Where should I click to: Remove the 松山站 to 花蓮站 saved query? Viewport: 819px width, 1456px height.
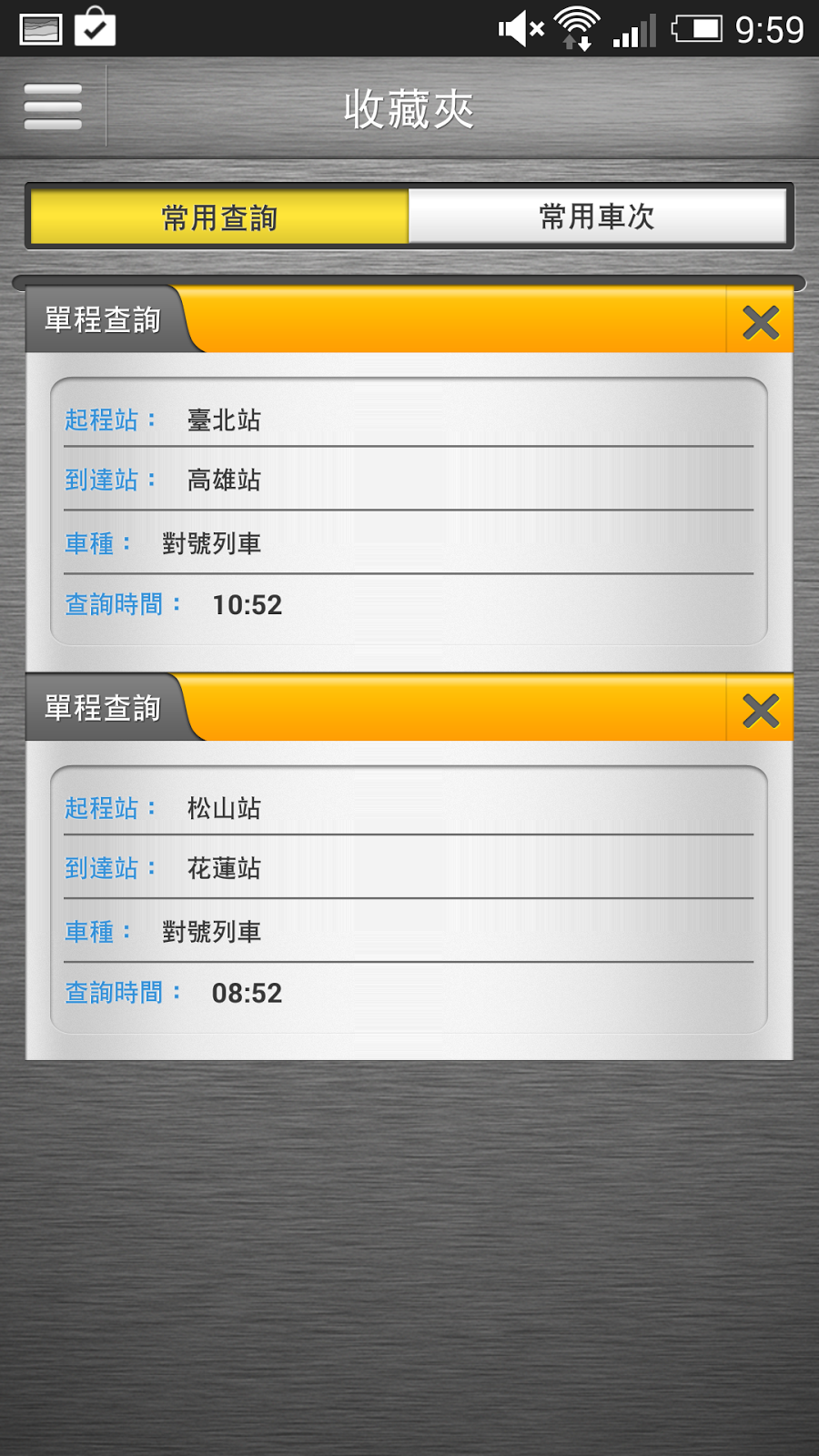[760, 711]
